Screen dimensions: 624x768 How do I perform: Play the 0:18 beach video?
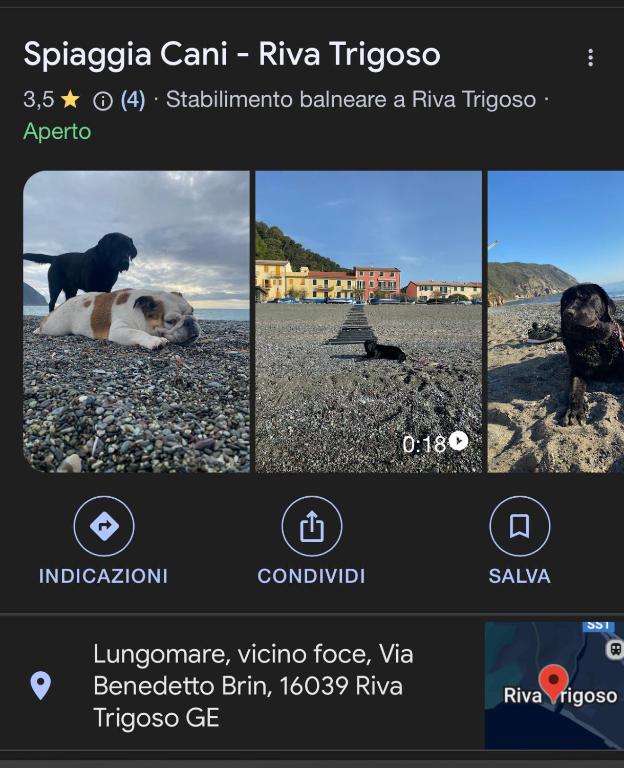[368, 321]
